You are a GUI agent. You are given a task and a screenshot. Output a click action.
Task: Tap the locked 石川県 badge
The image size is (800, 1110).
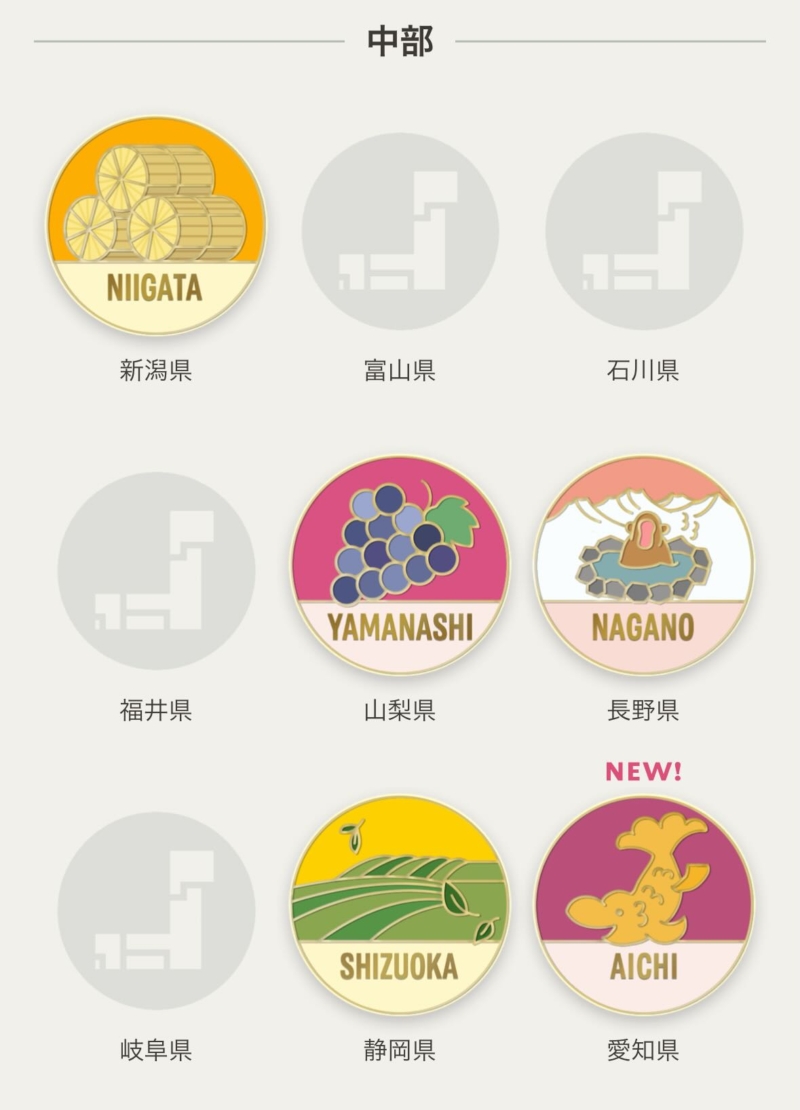click(644, 231)
